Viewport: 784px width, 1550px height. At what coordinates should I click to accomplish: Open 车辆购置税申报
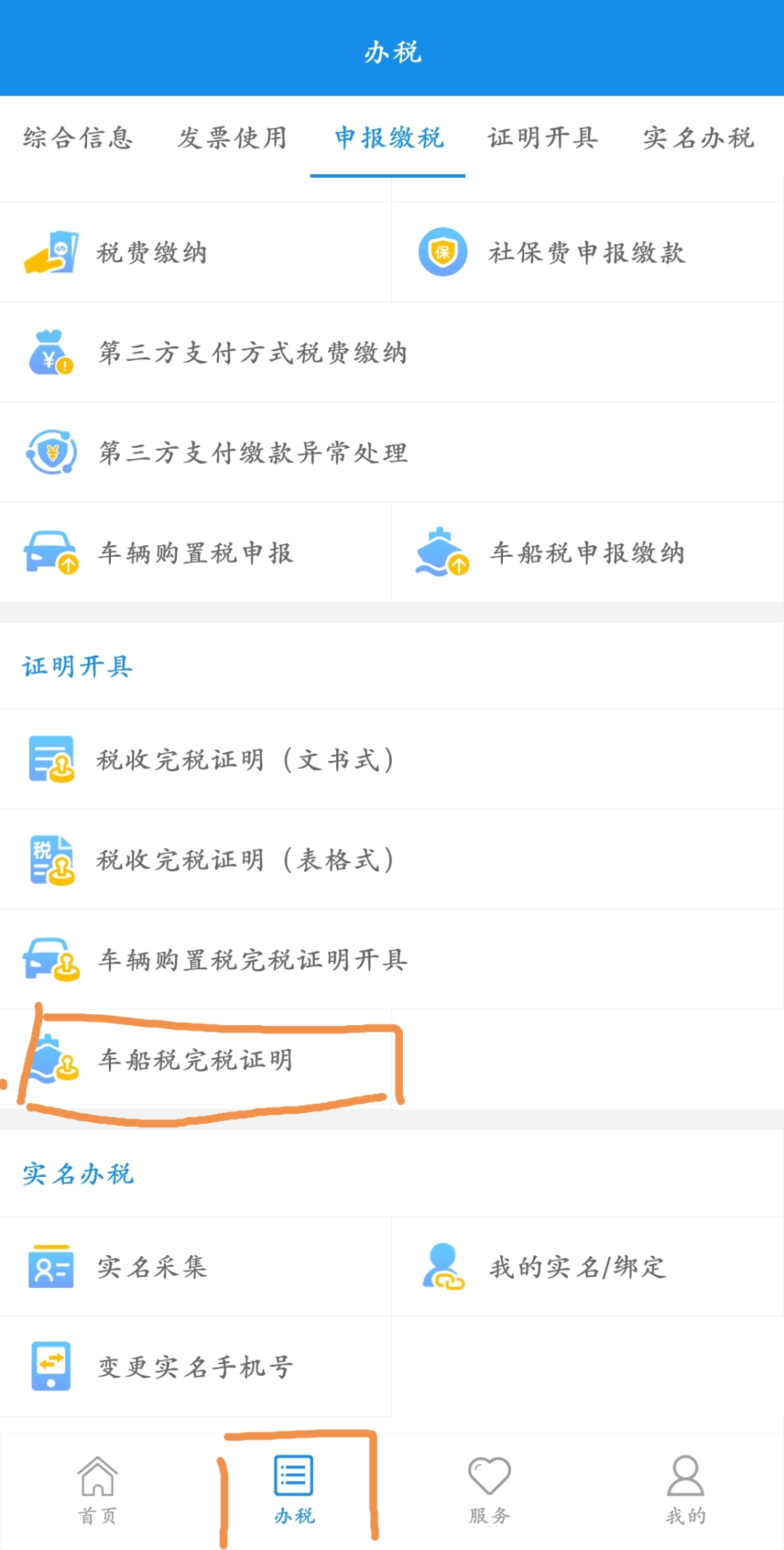tap(195, 552)
